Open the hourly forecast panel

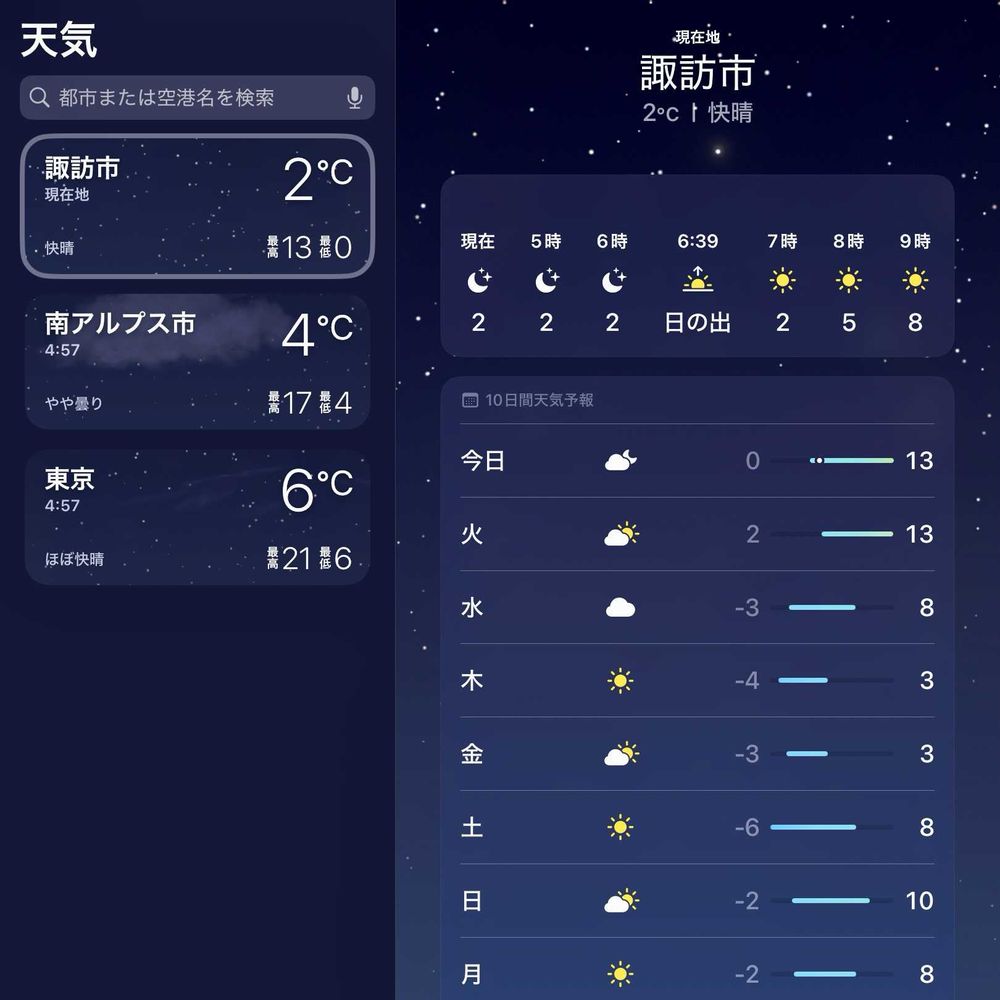point(697,266)
